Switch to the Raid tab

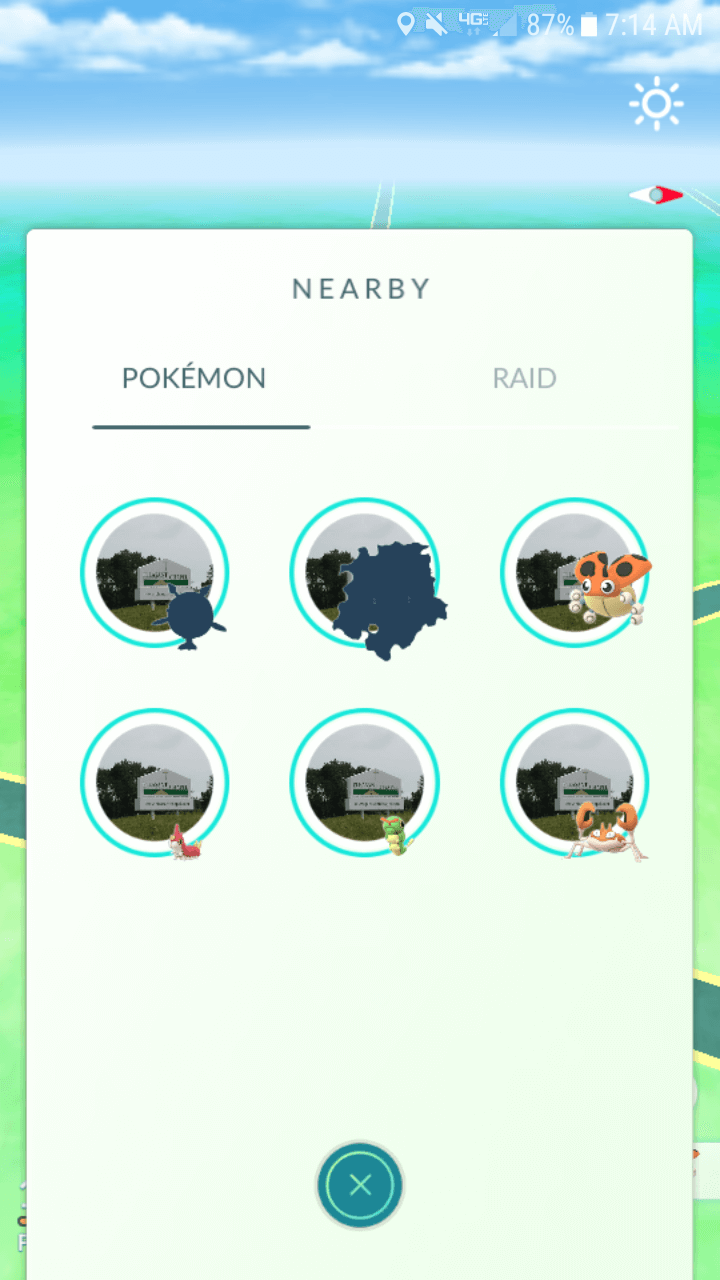tap(524, 379)
